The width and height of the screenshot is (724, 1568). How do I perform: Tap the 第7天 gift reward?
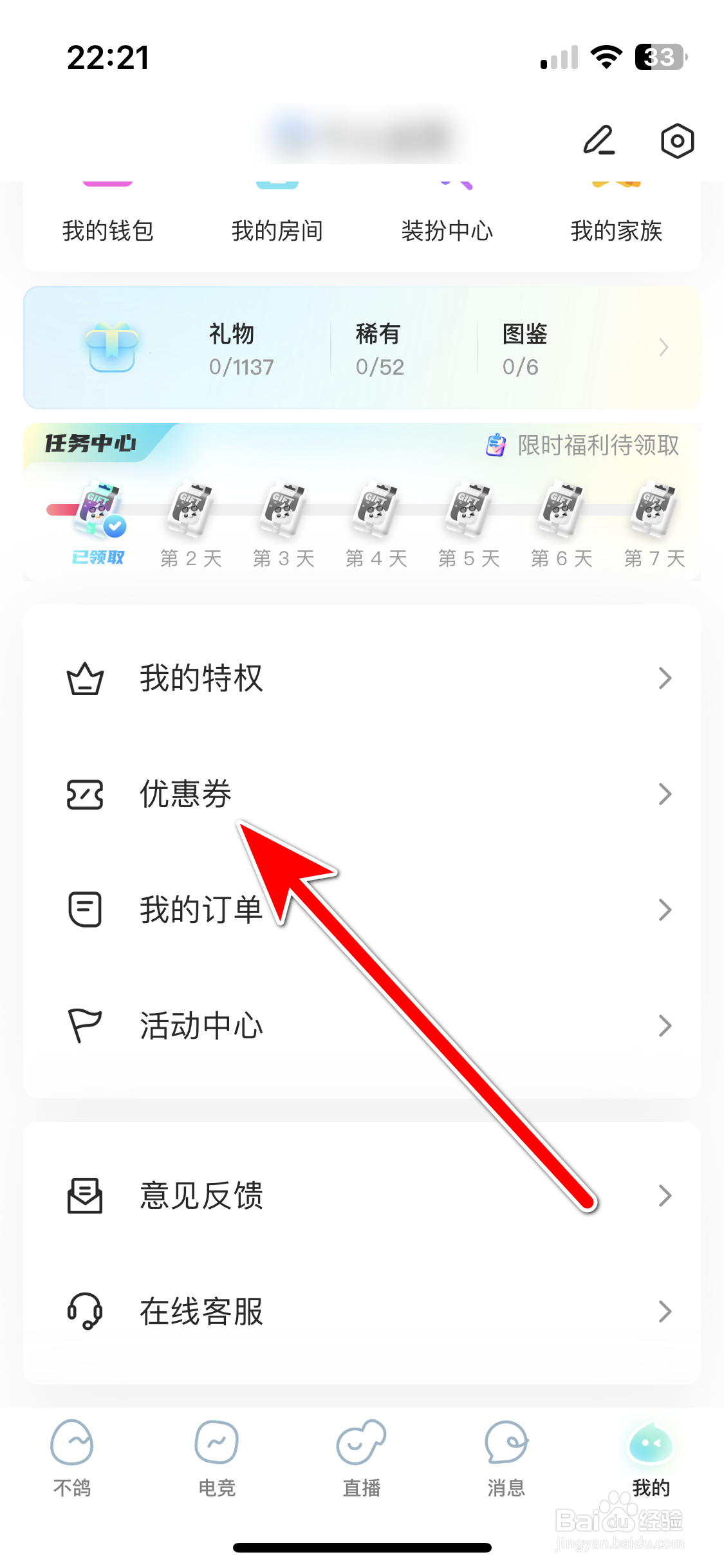pos(654,512)
